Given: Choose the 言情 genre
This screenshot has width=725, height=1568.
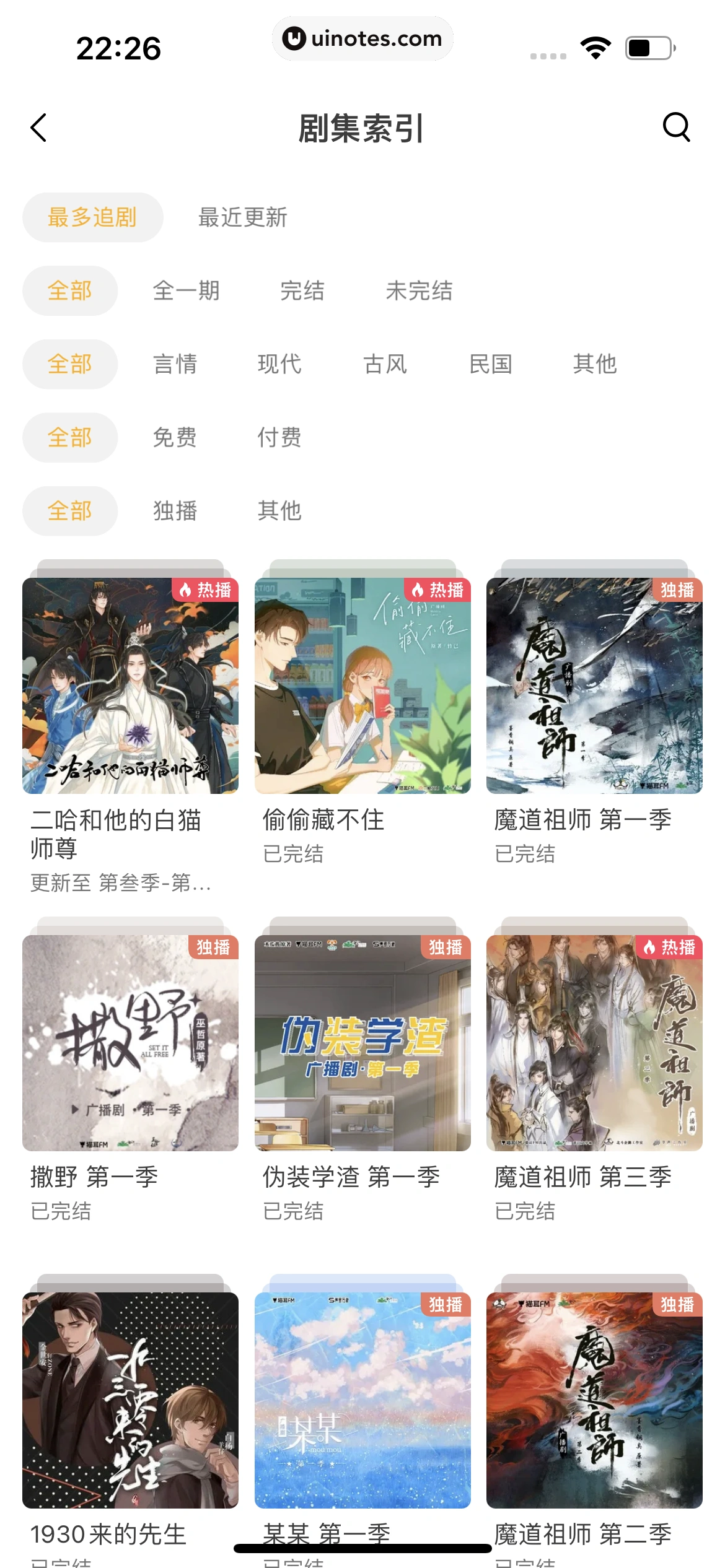Looking at the screenshot, I should click(x=175, y=364).
